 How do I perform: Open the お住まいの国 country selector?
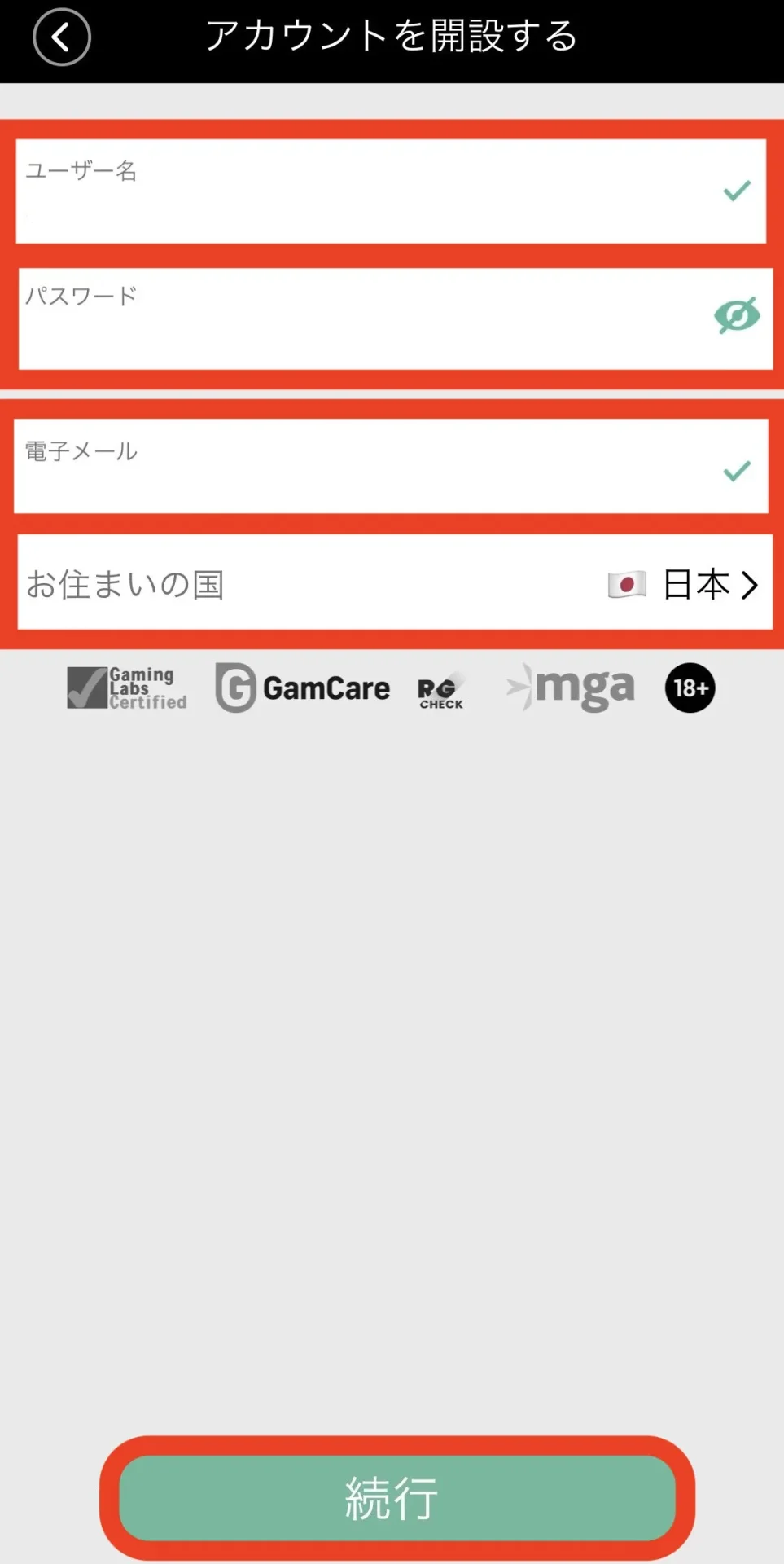(x=395, y=583)
